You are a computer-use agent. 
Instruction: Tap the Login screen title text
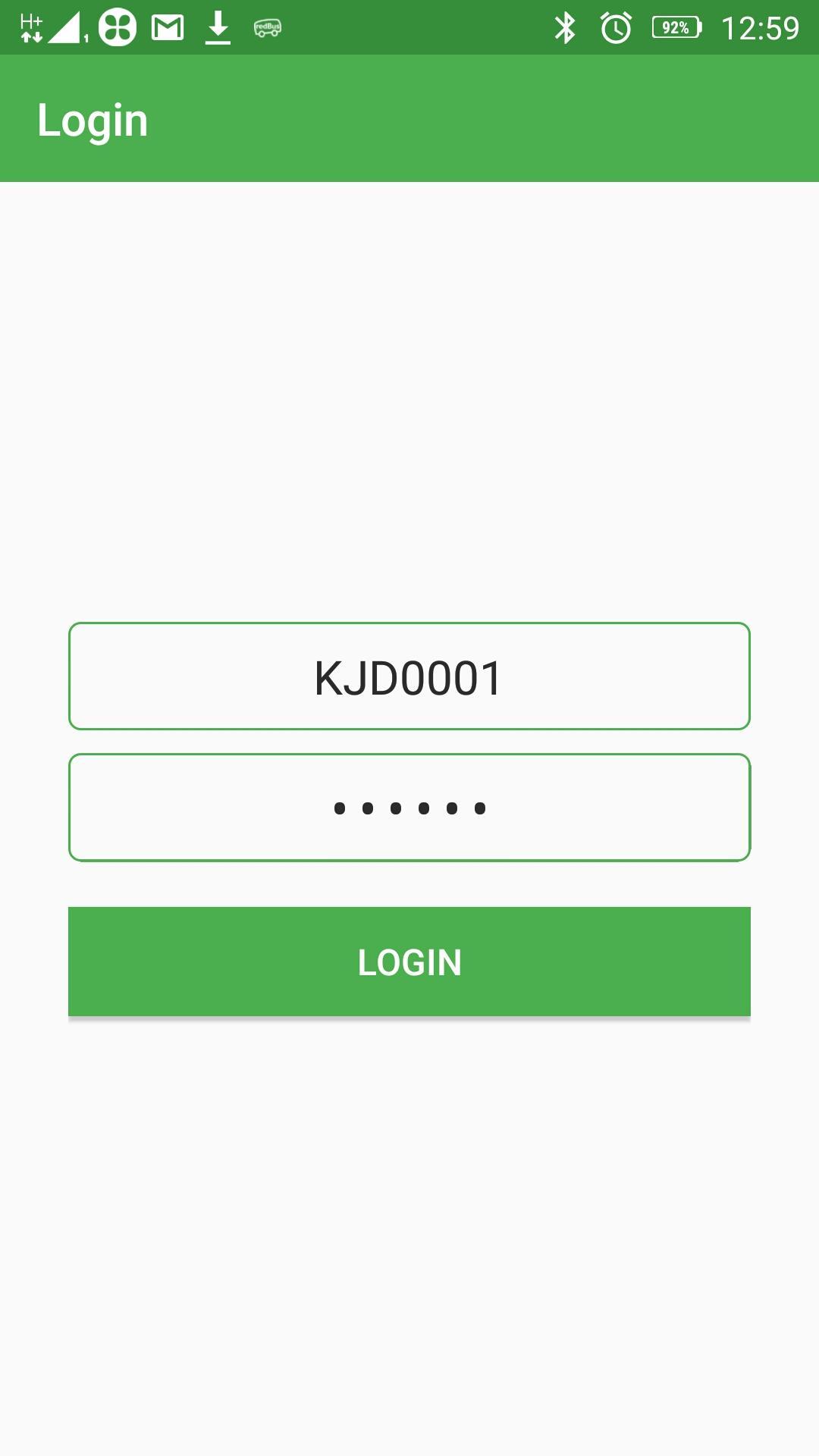[93, 119]
